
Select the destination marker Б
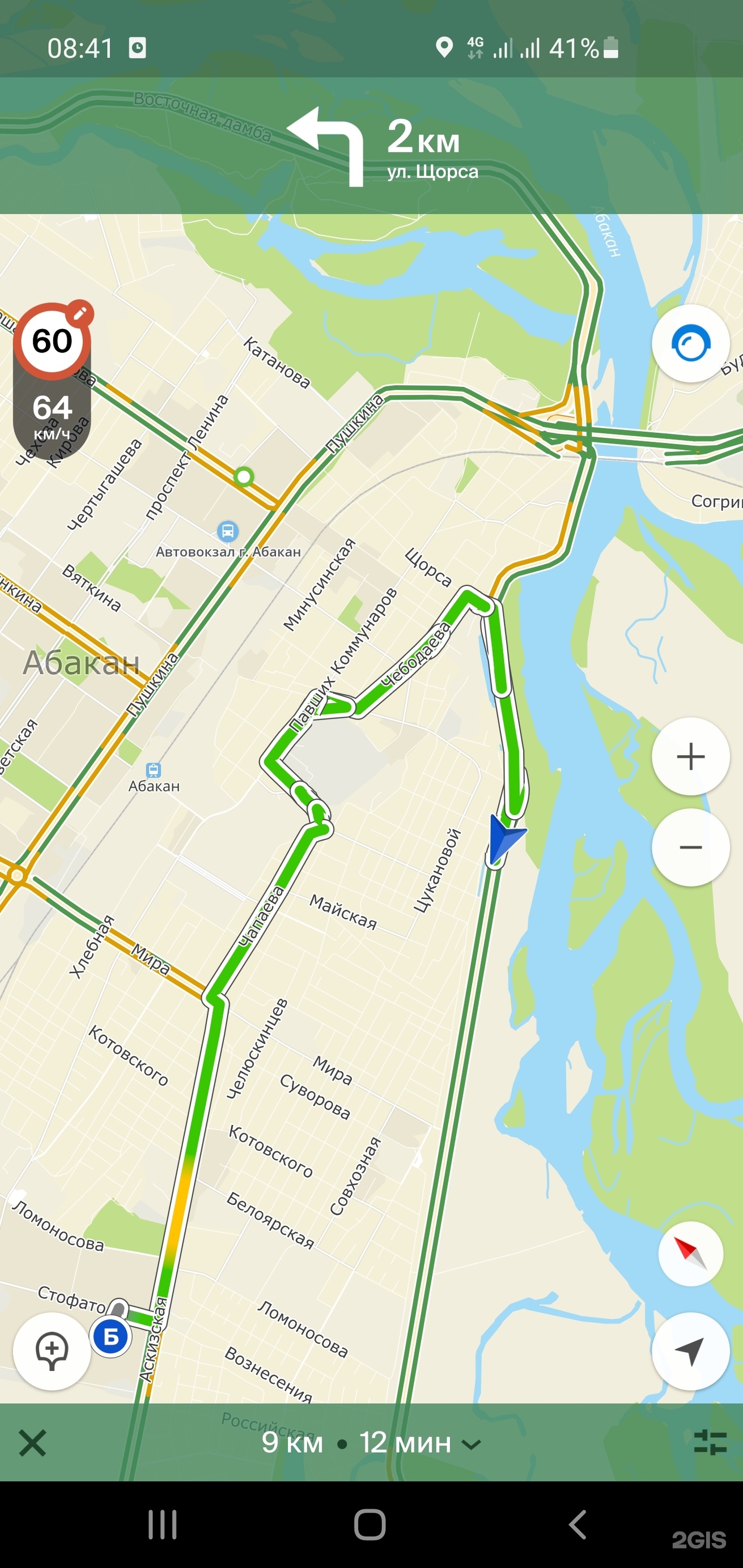(x=111, y=1337)
